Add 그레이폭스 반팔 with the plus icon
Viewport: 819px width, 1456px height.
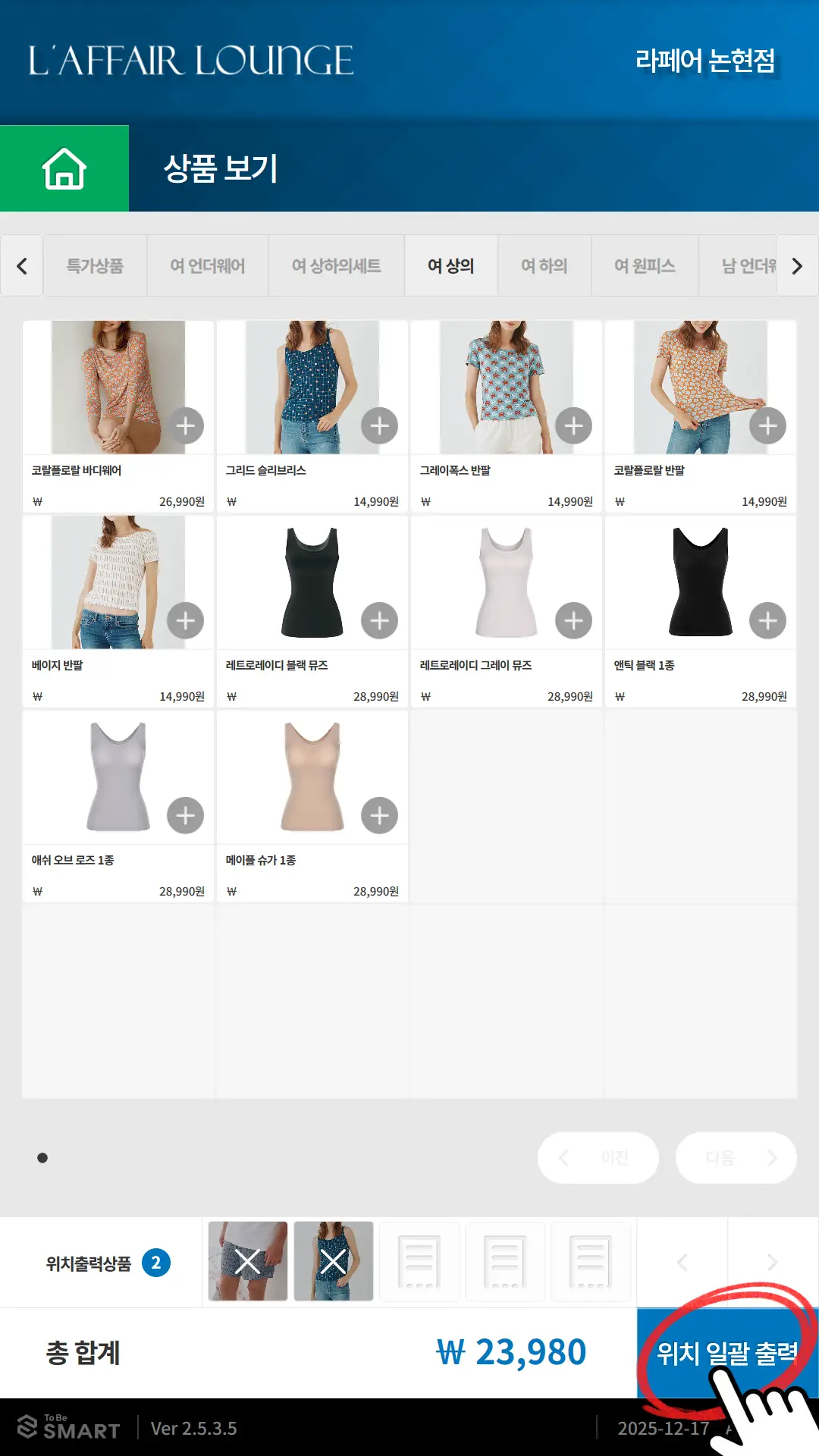click(573, 425)
